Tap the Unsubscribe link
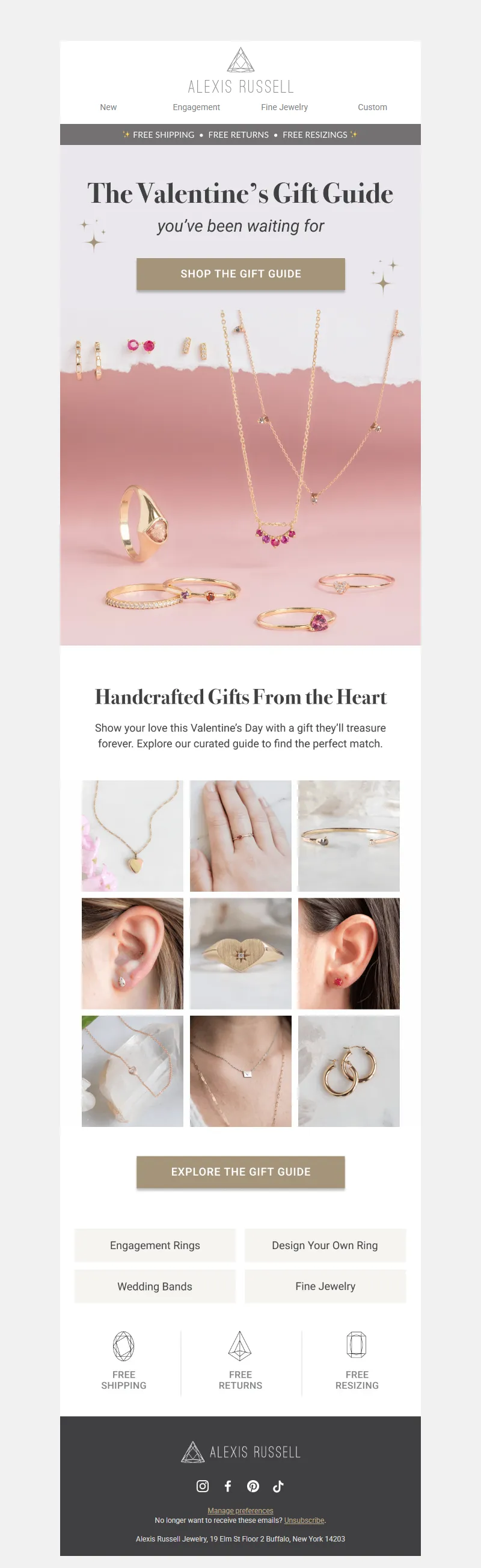This screenshot has height=1568, width=481. pyautogui.click(x=304, y=1520)
